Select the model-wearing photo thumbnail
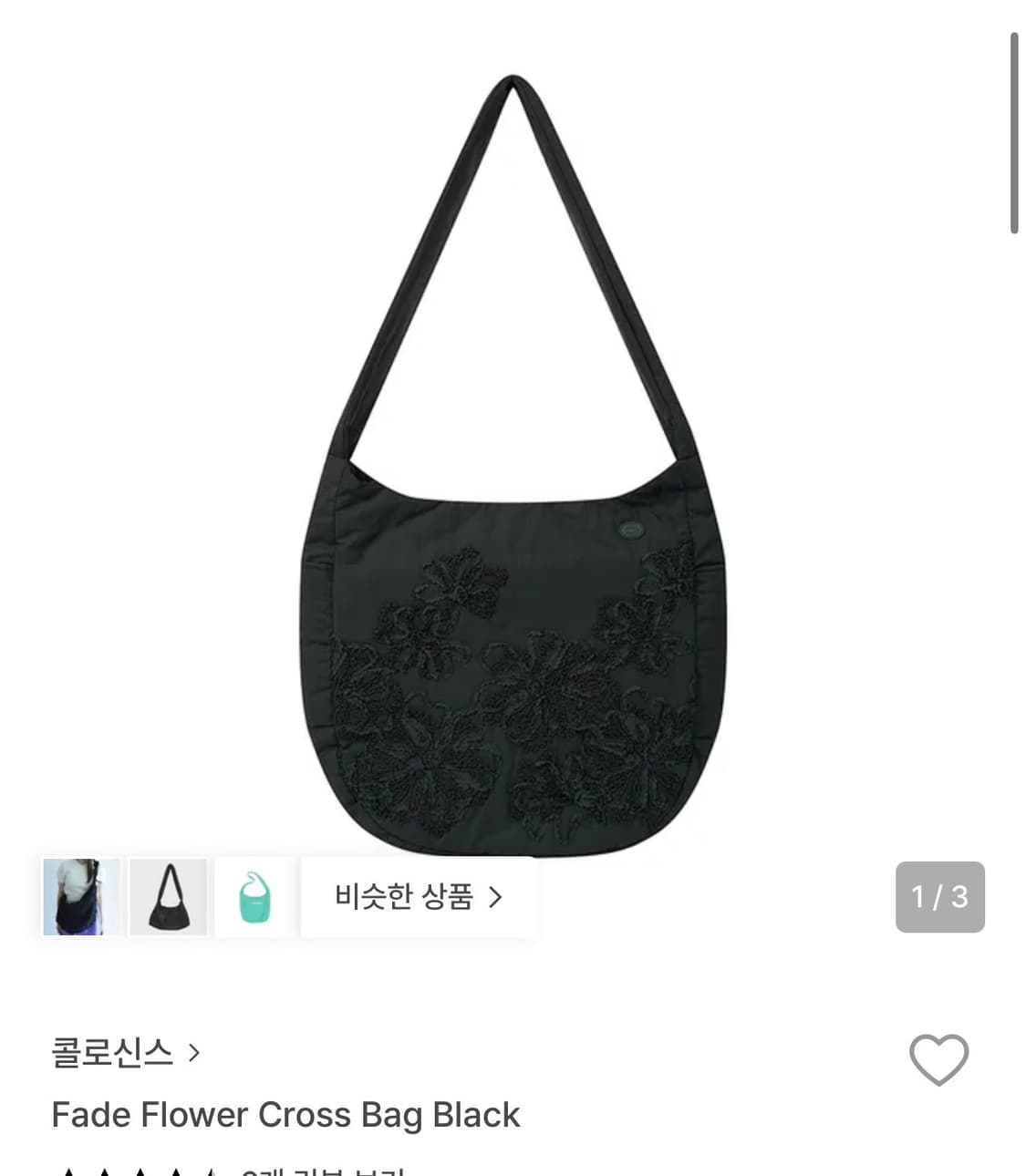 click(x=80, y=897)
